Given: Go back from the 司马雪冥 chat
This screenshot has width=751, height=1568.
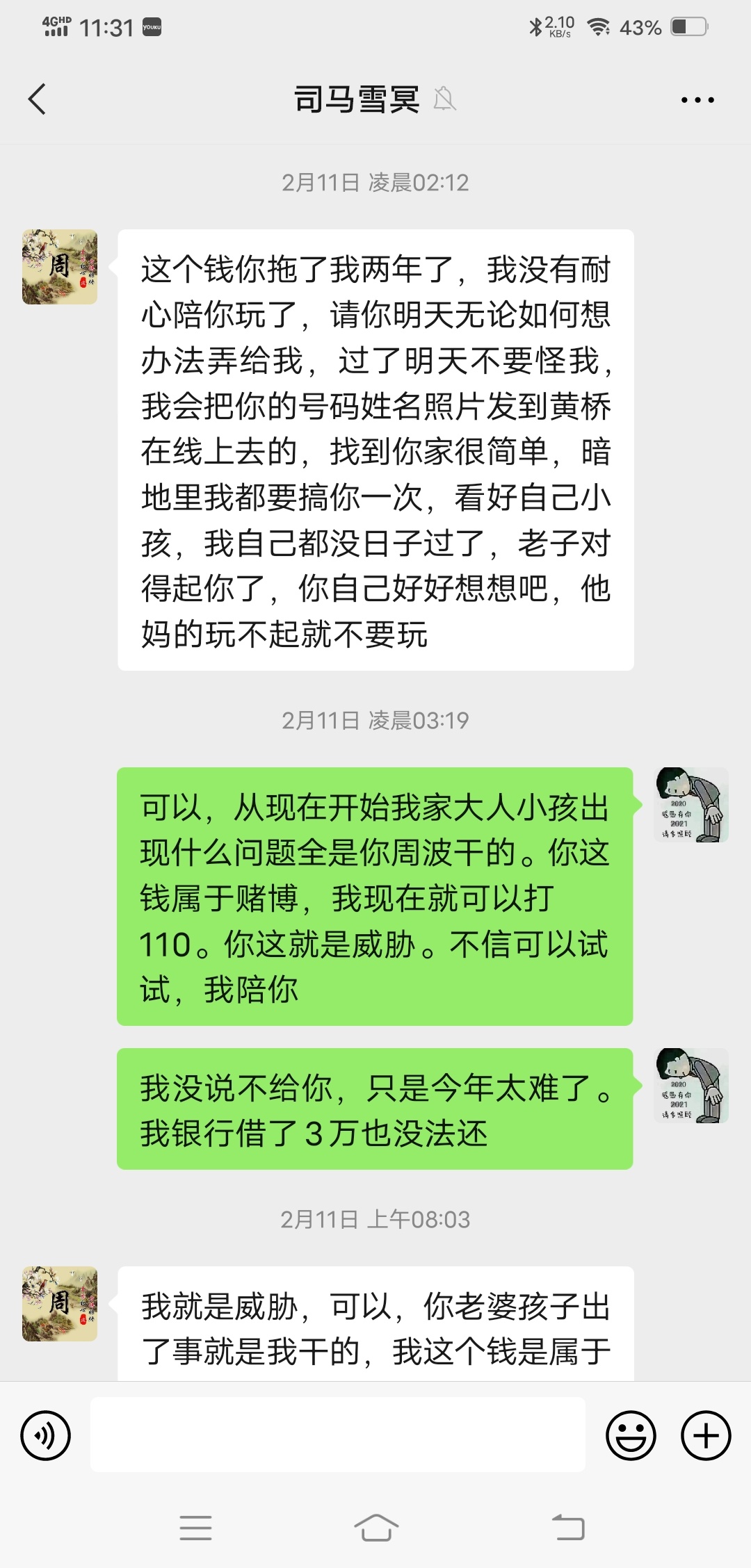Looking at the screenshot, I should (x=38, y=99).
